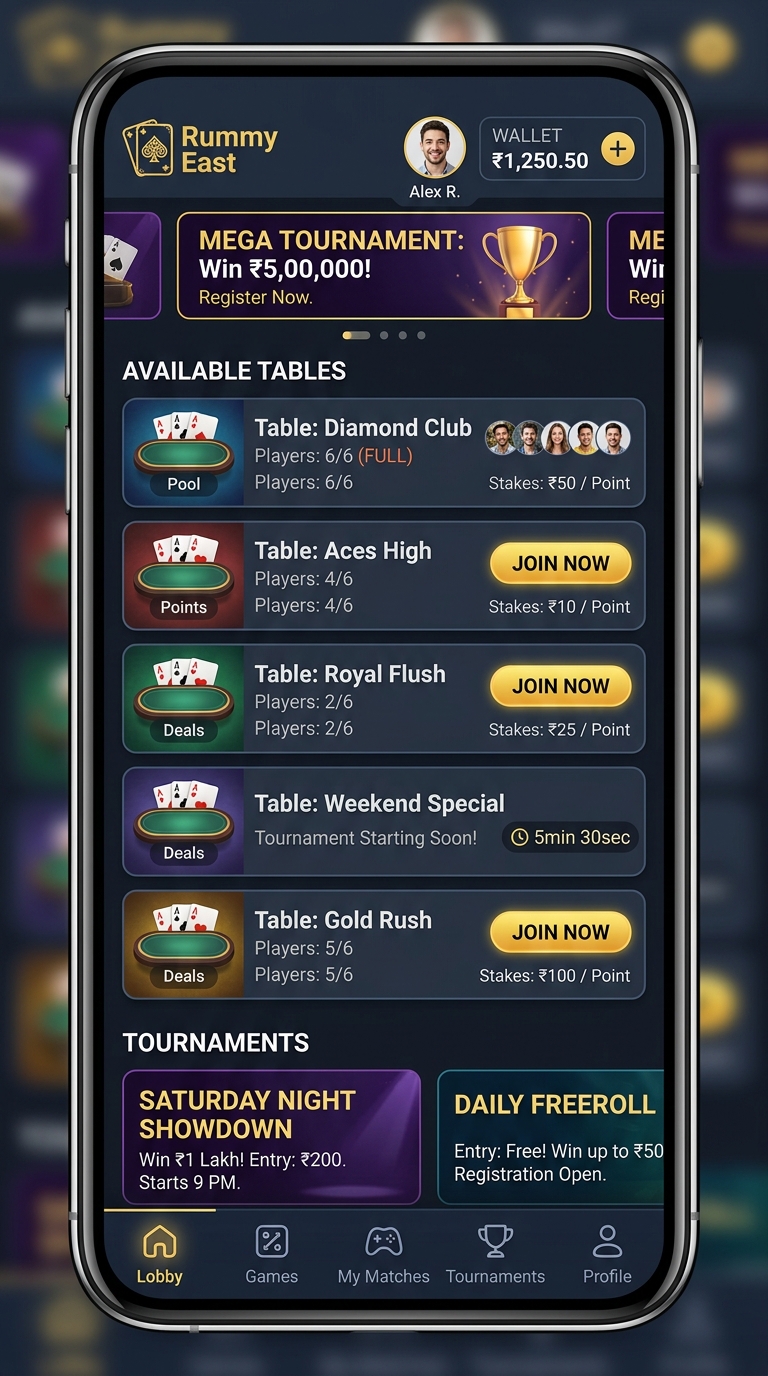Open the Diamond Club table card
The image size is (768, 1376).
click(383, 453)
